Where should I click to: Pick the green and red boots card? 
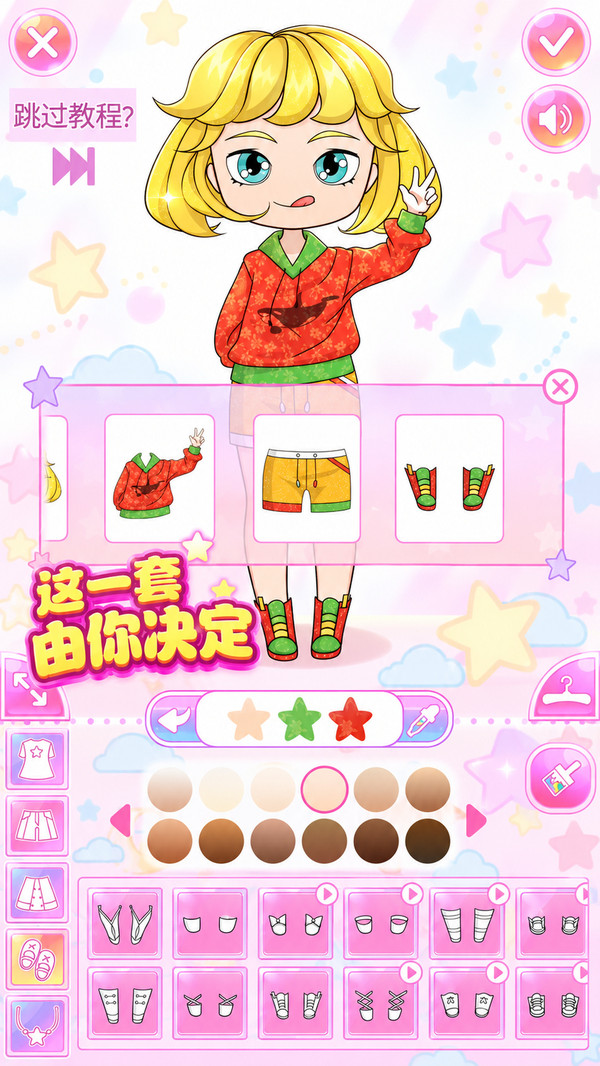(449, 478)
